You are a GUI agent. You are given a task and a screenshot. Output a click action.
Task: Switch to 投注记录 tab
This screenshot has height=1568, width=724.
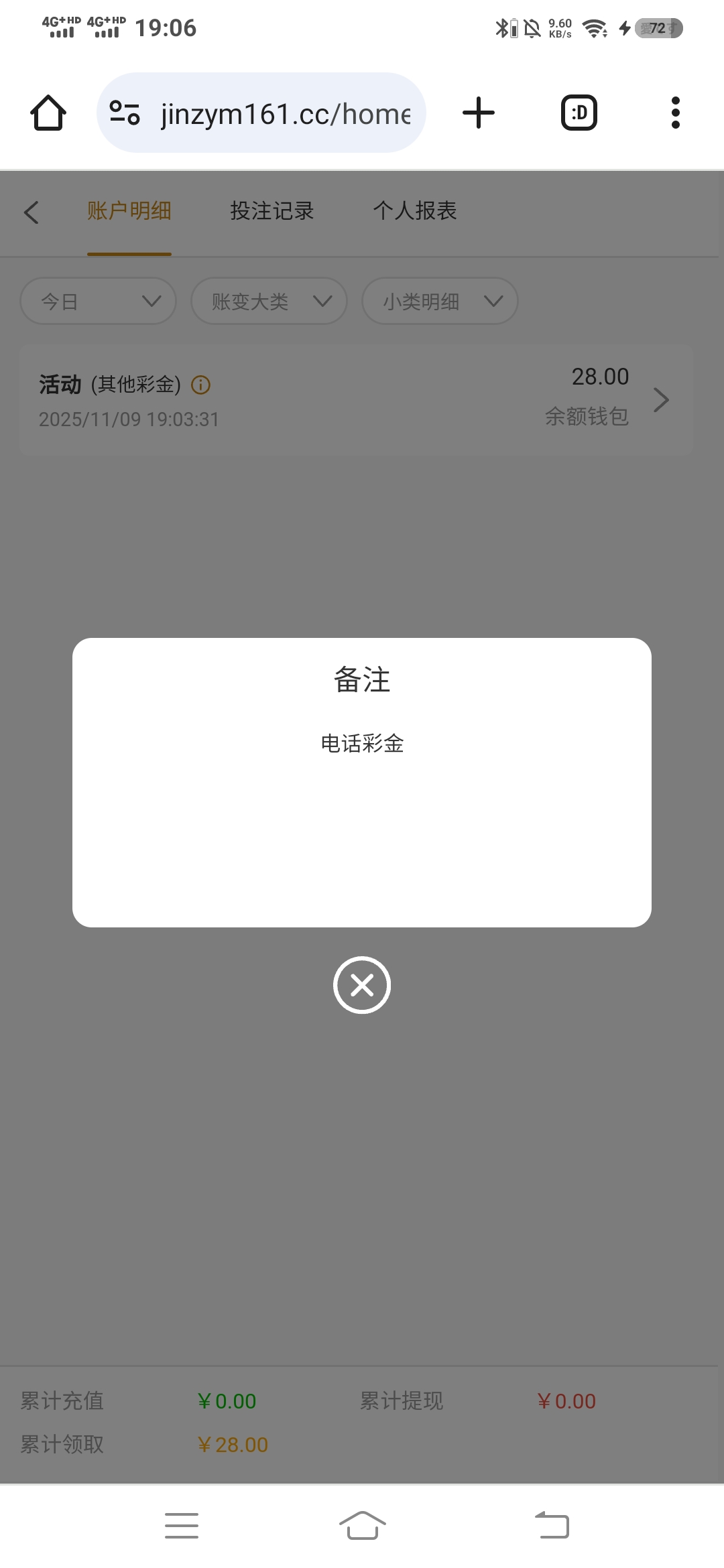pos(271,211)
